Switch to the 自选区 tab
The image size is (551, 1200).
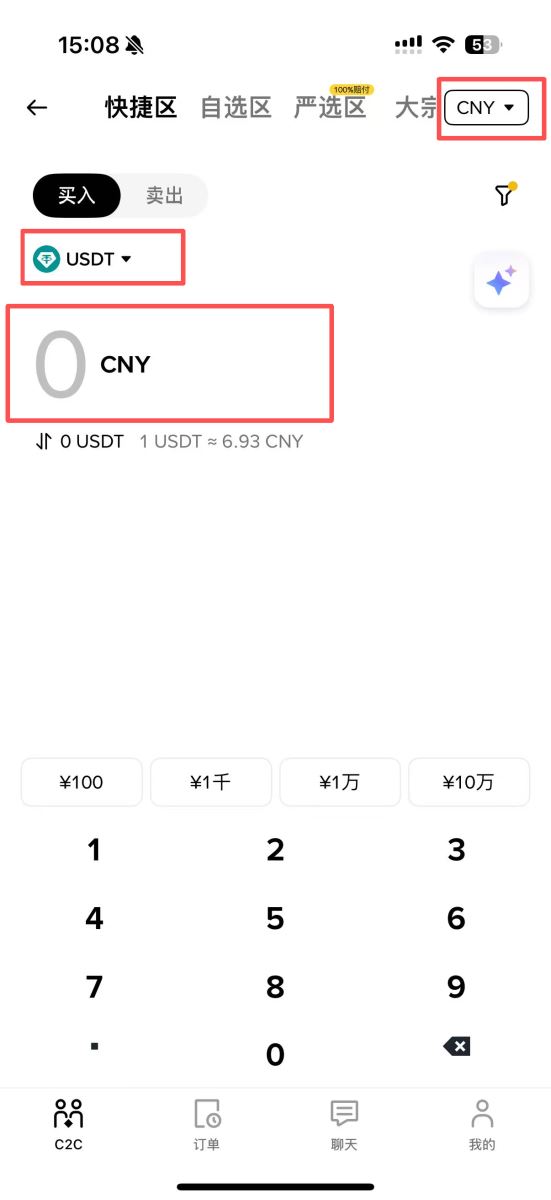click(x=236, y=107)
